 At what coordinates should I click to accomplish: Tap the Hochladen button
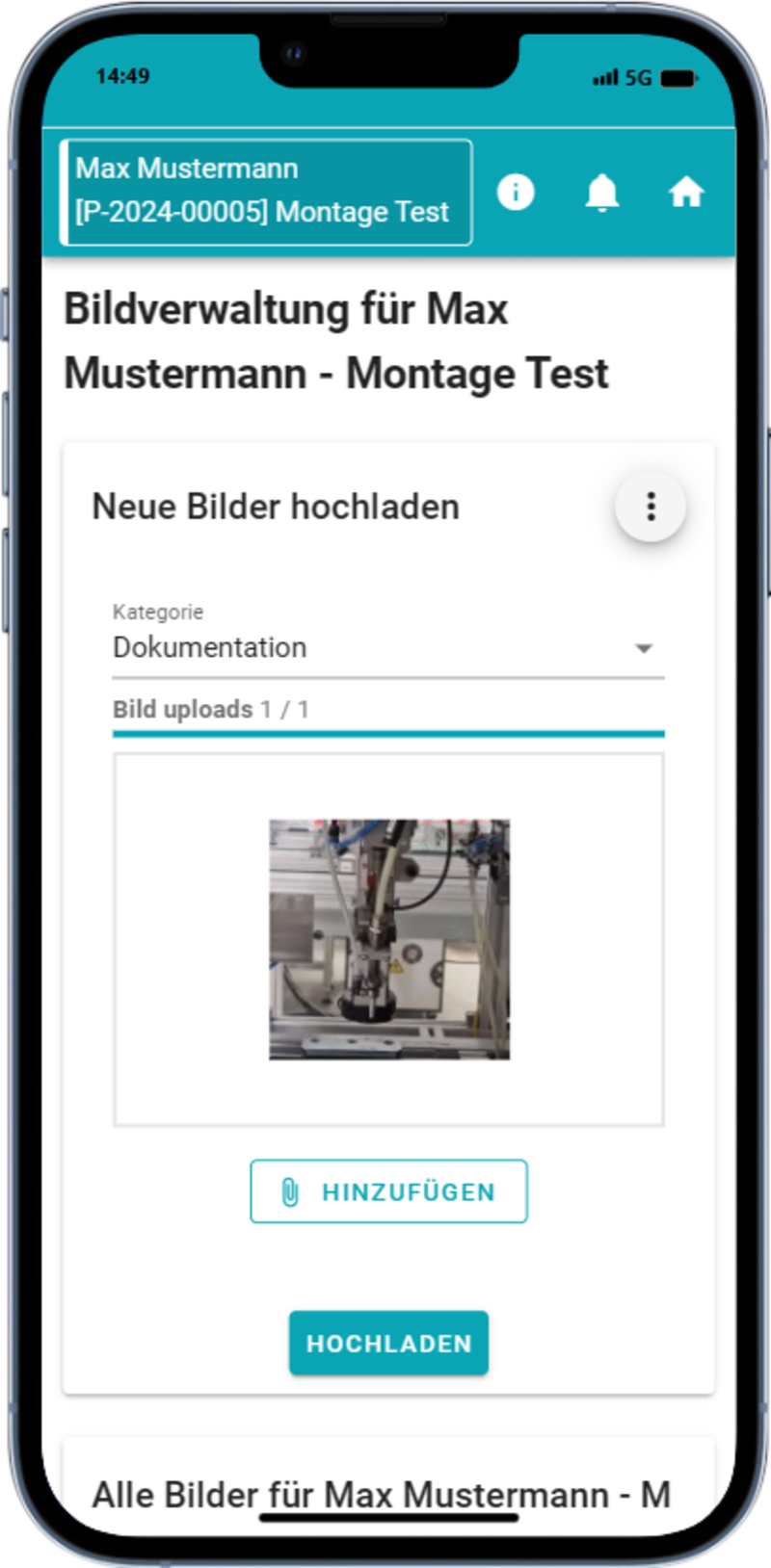388,1343
